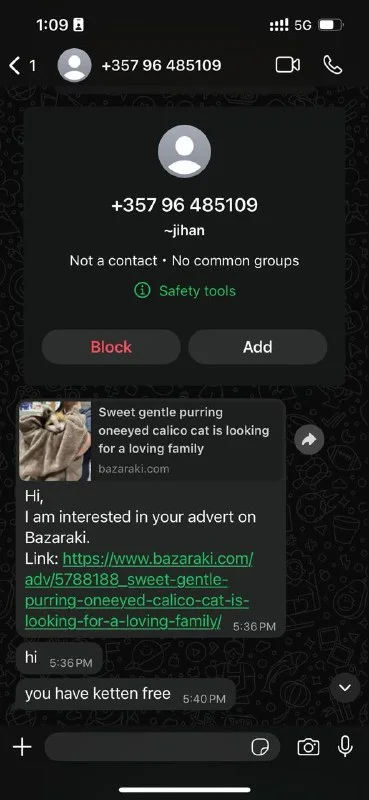Tap the microphone to record a voice message

(x=345, y=746)
